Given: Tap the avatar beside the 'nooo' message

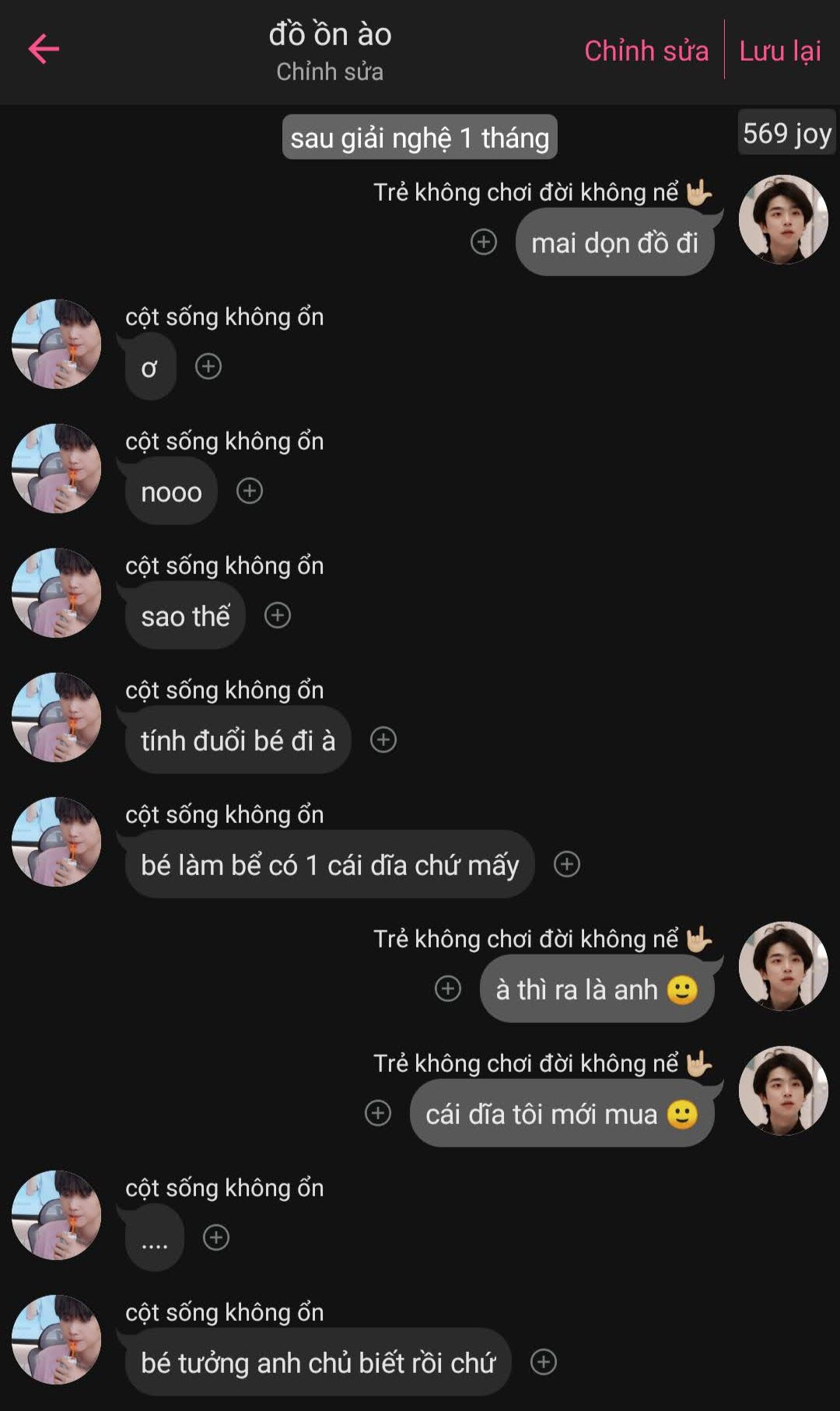Looking at the screenshot, I should [56, 468].
